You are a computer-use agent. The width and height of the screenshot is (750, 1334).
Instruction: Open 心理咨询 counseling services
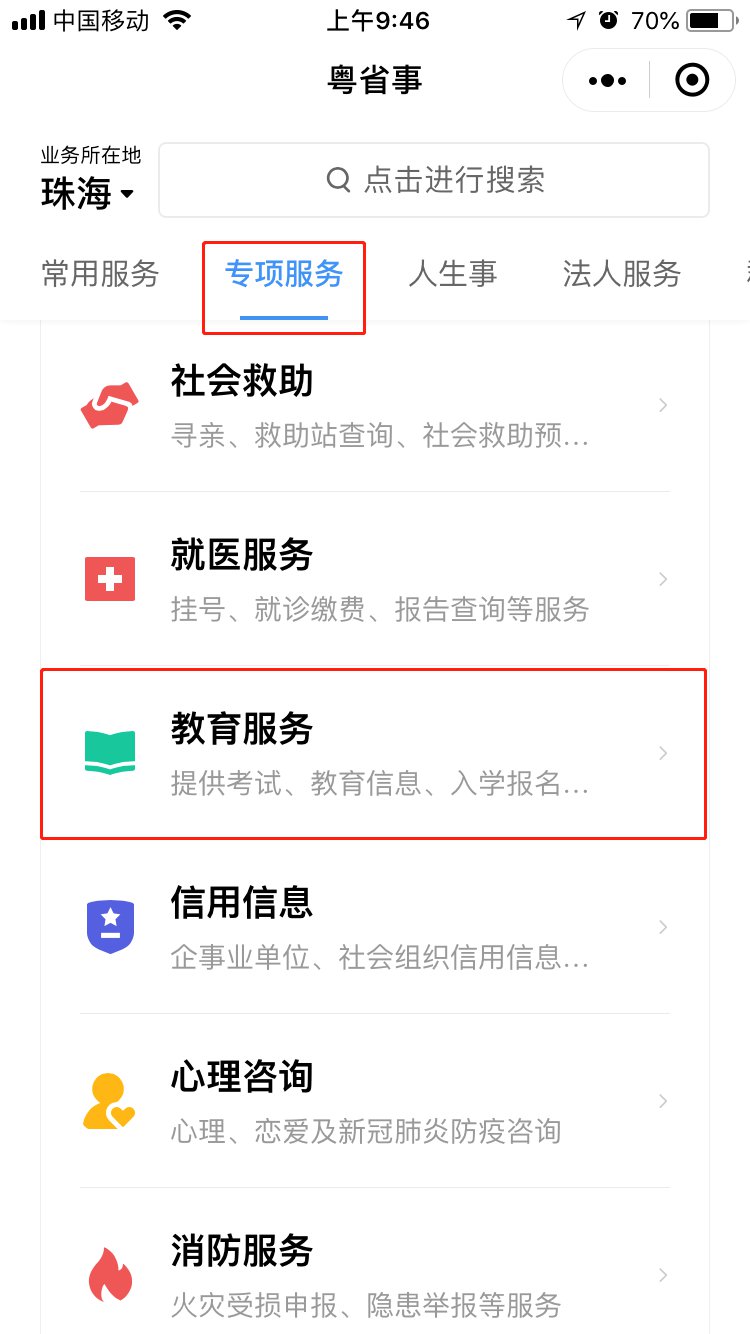tap(374, 1102)
